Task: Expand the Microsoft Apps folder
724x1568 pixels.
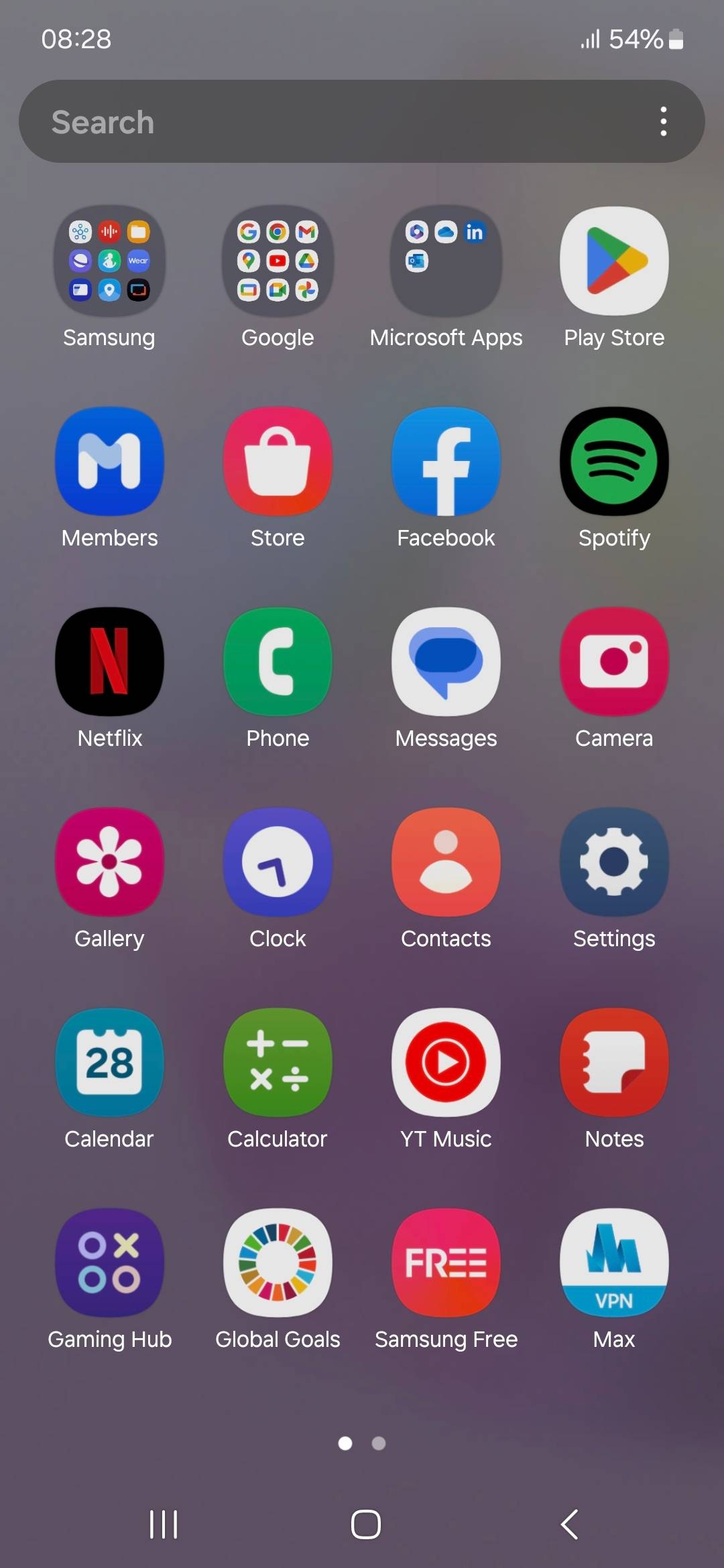Action: coord(446,261)
